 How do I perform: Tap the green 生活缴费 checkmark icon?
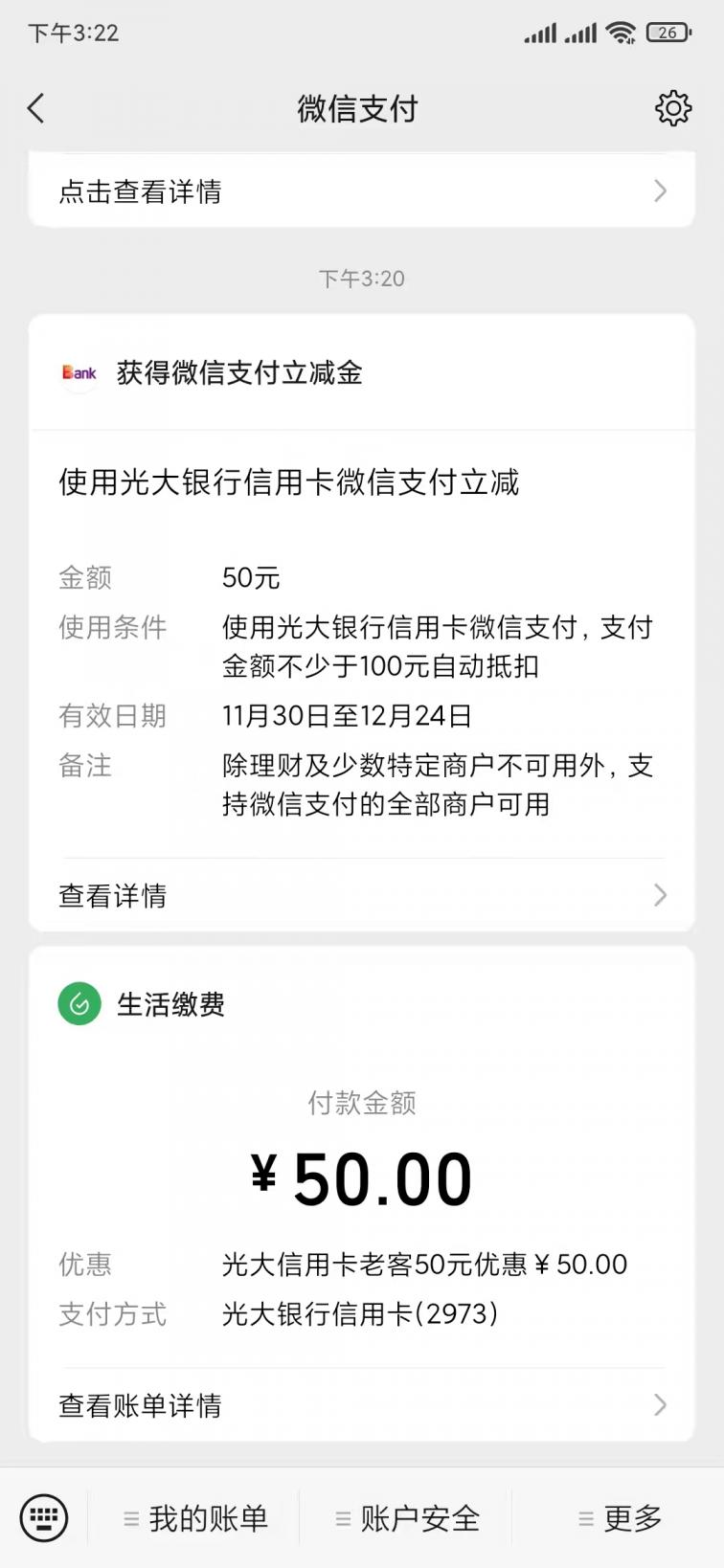(80, 1003)
